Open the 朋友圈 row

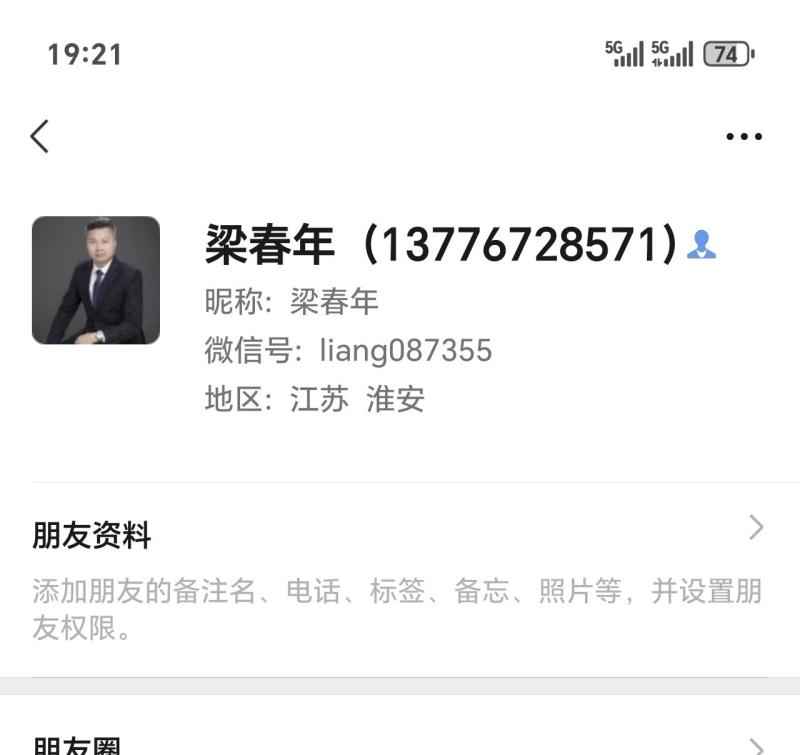tap(398, 742)
